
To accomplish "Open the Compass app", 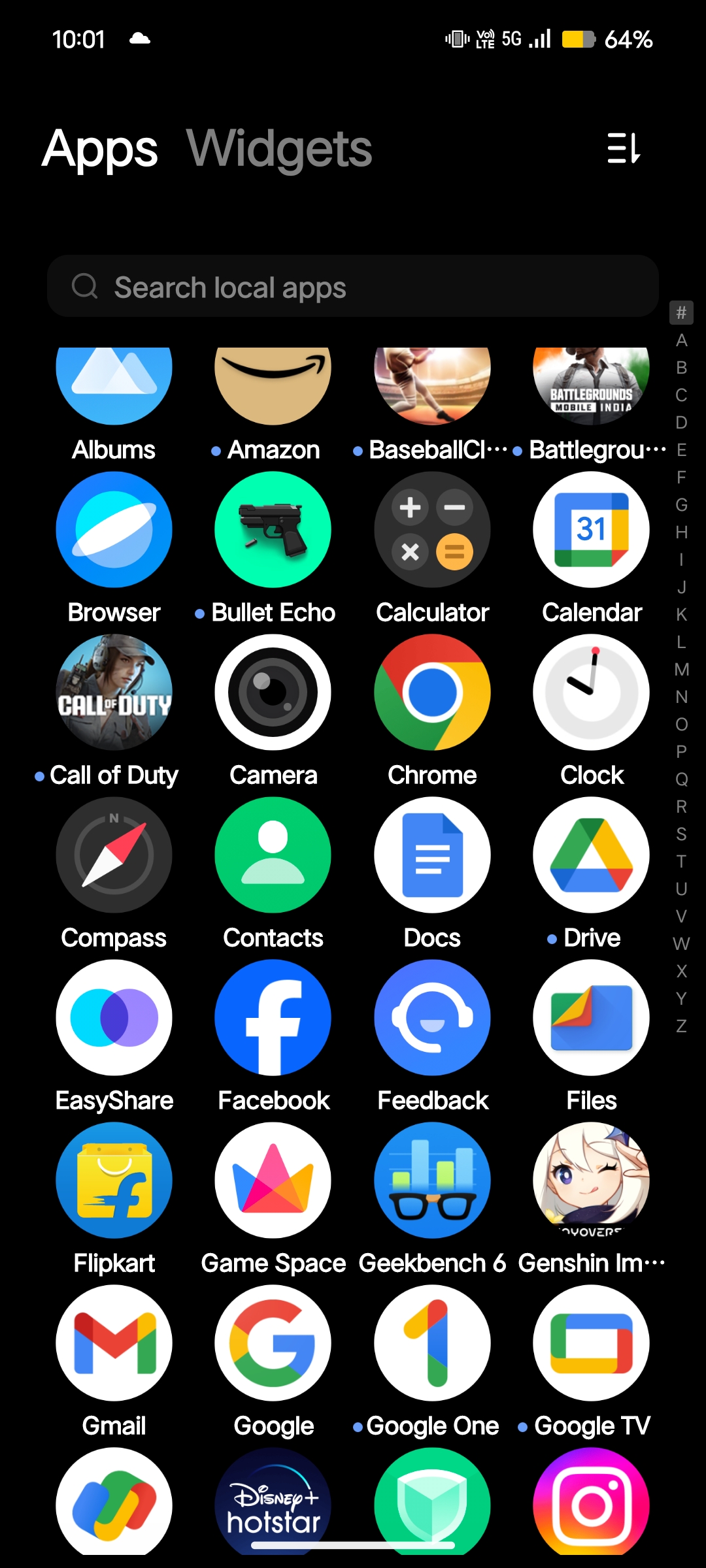I will coord(114,855).
